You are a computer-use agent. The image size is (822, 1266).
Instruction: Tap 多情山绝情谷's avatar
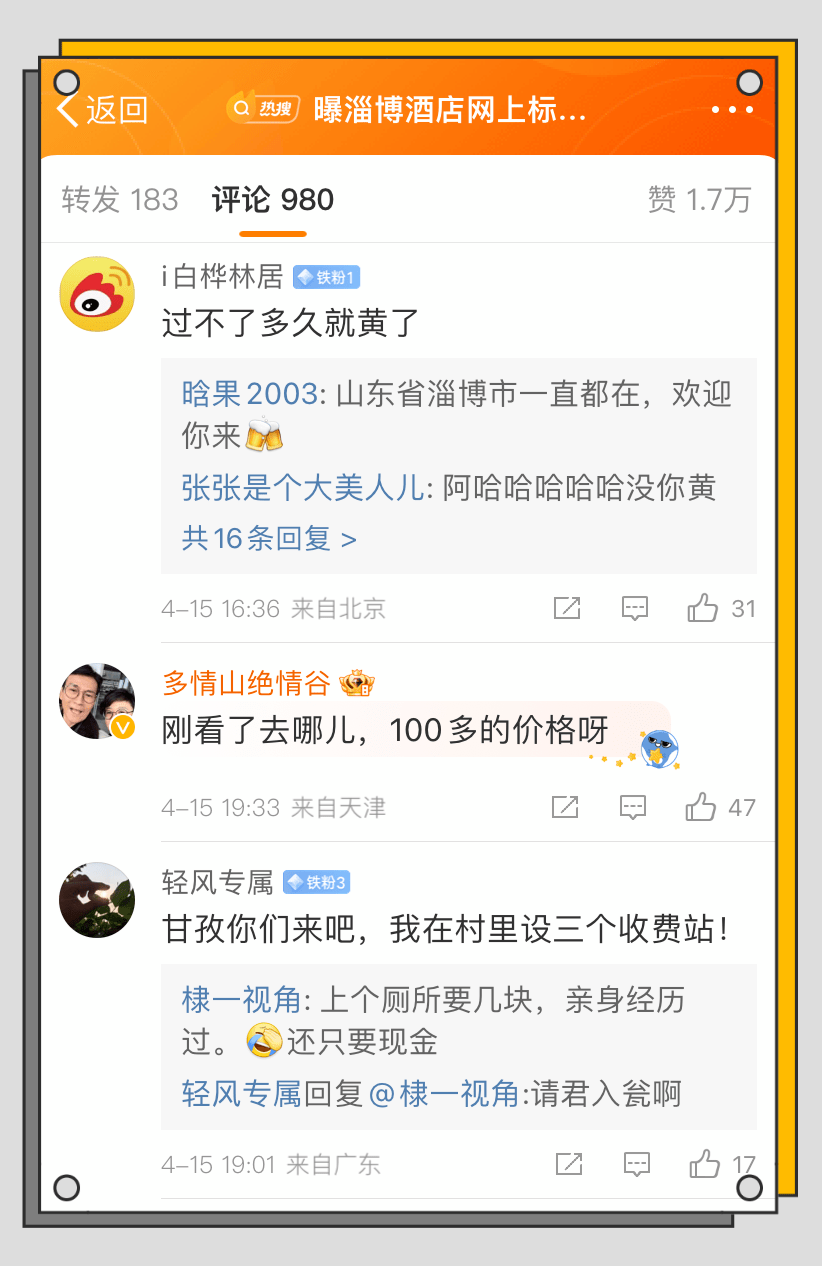(97, 701)
